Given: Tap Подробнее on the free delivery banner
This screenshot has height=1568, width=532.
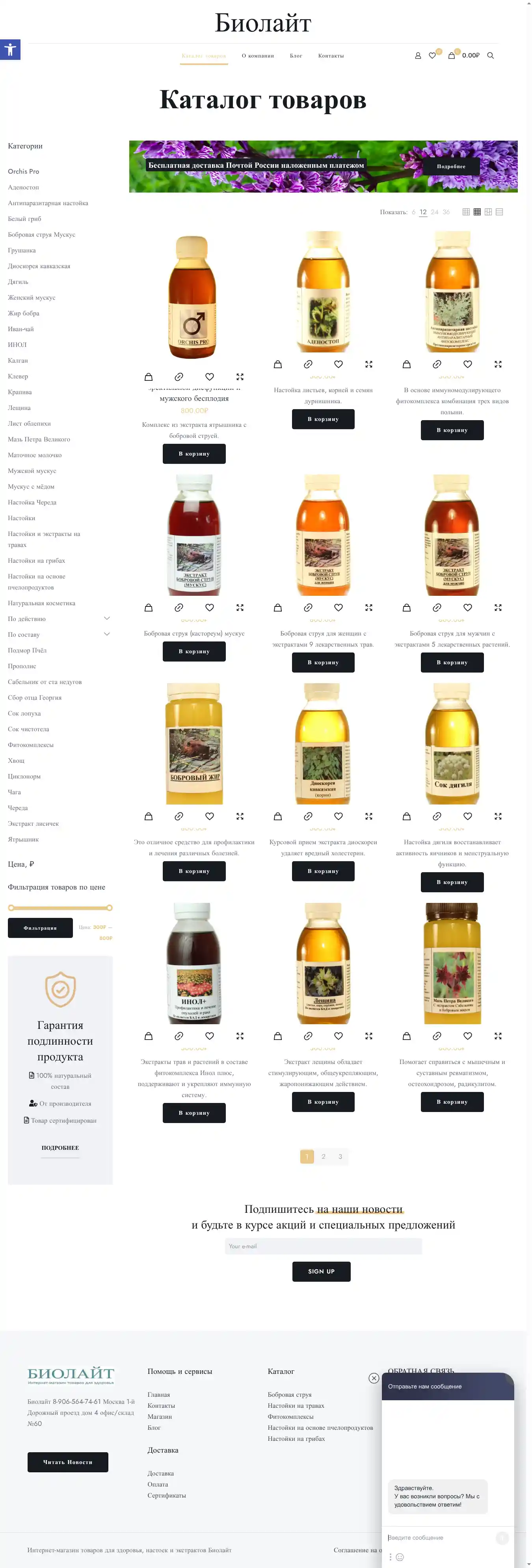Looking at the screenshot, I should coord(450,166).
